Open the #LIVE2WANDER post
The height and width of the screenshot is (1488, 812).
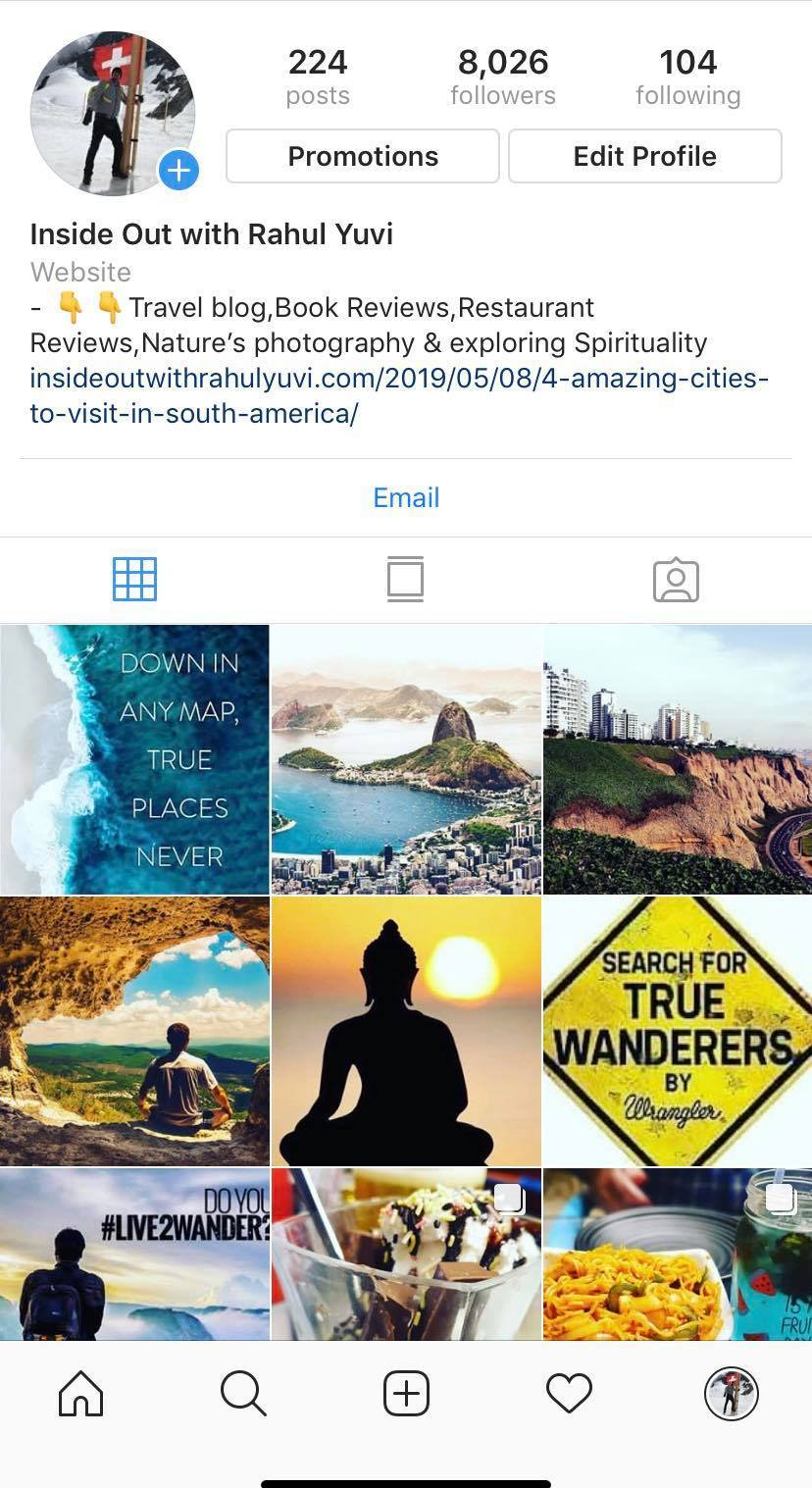point(134,1254)
